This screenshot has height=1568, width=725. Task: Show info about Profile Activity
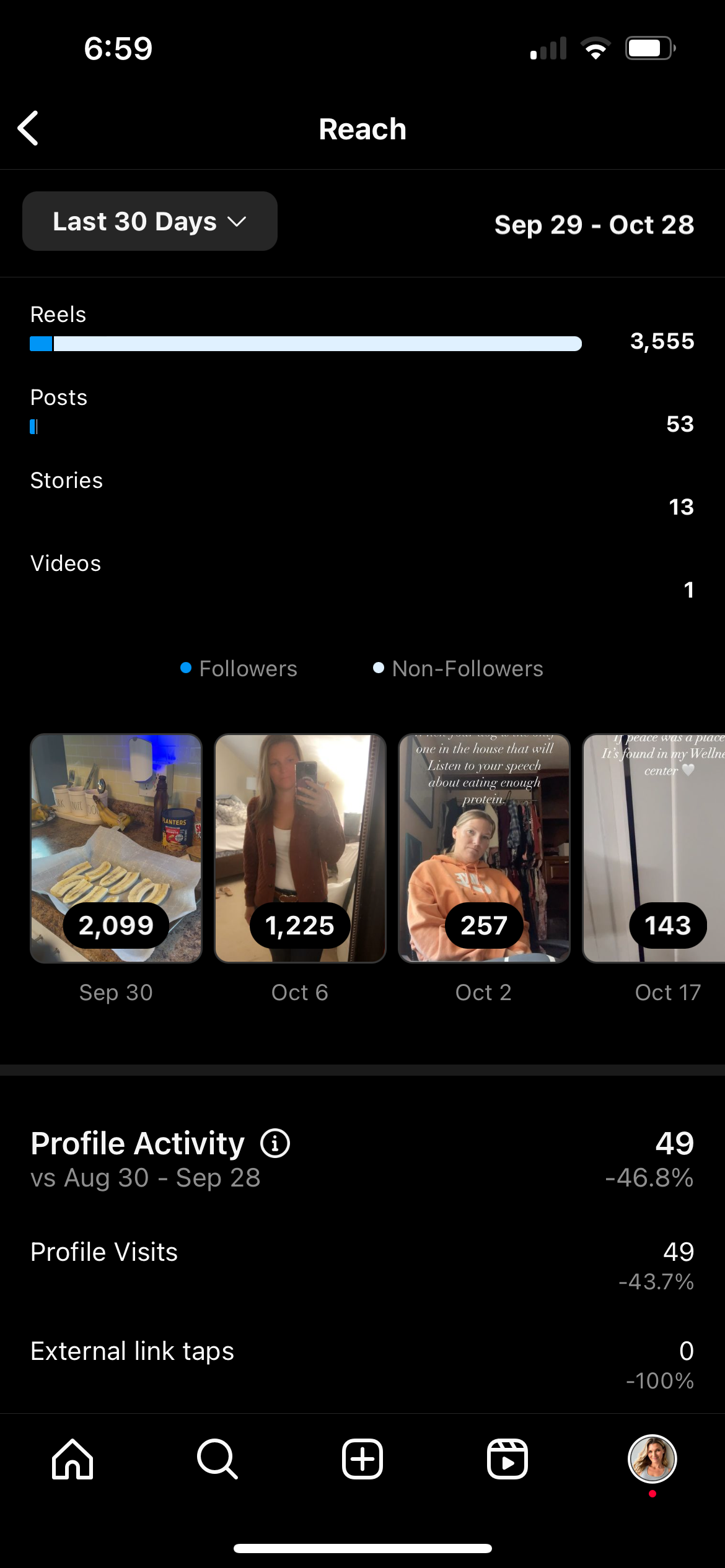pos(275,1143)
